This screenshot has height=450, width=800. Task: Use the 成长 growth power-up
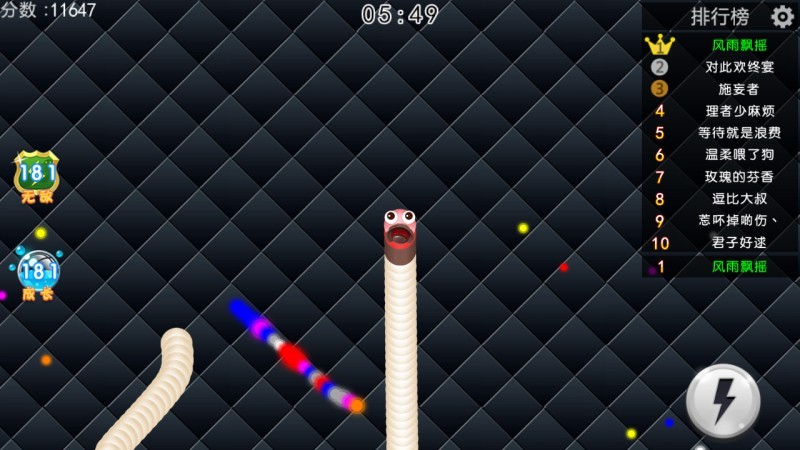(x=38, y=273)
